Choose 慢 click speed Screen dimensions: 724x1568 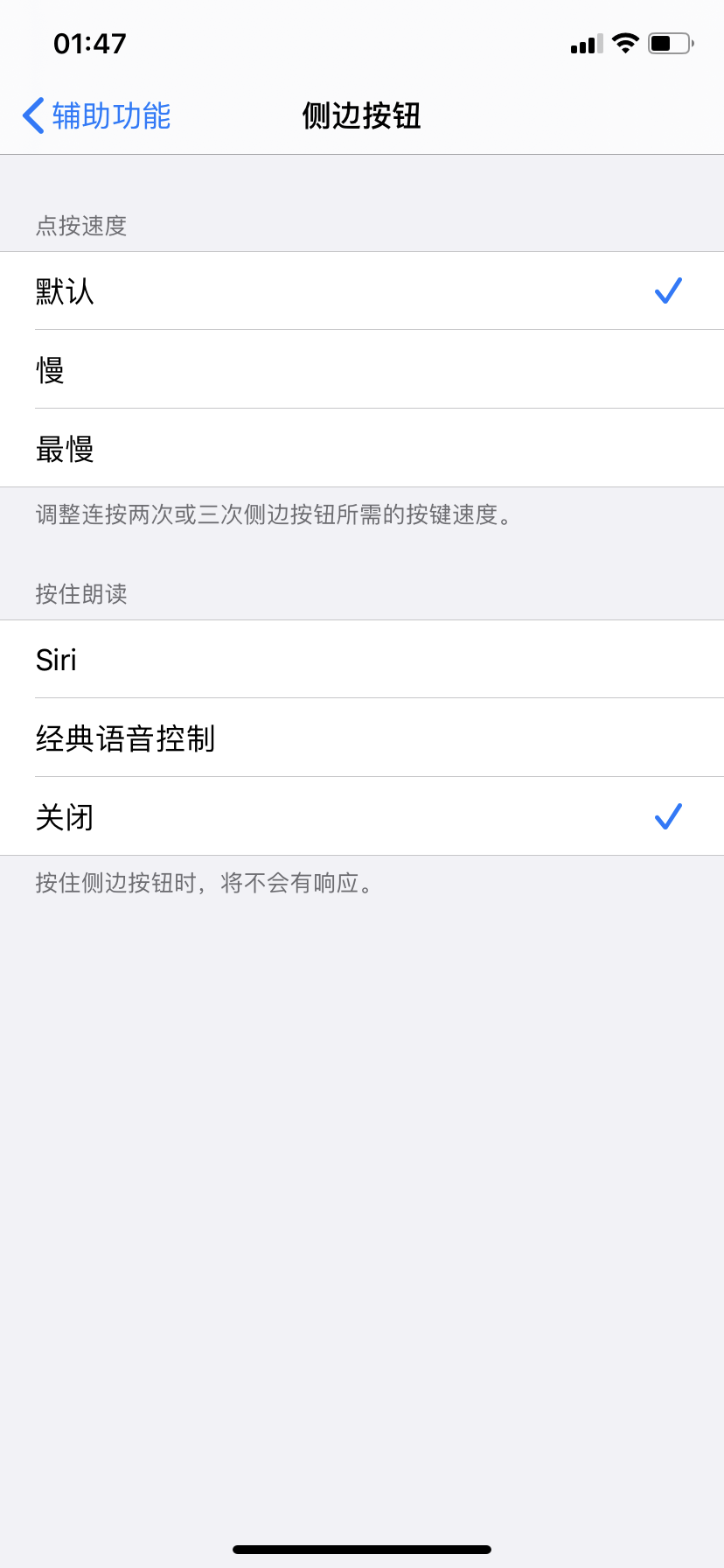click(x=362, y=370)
